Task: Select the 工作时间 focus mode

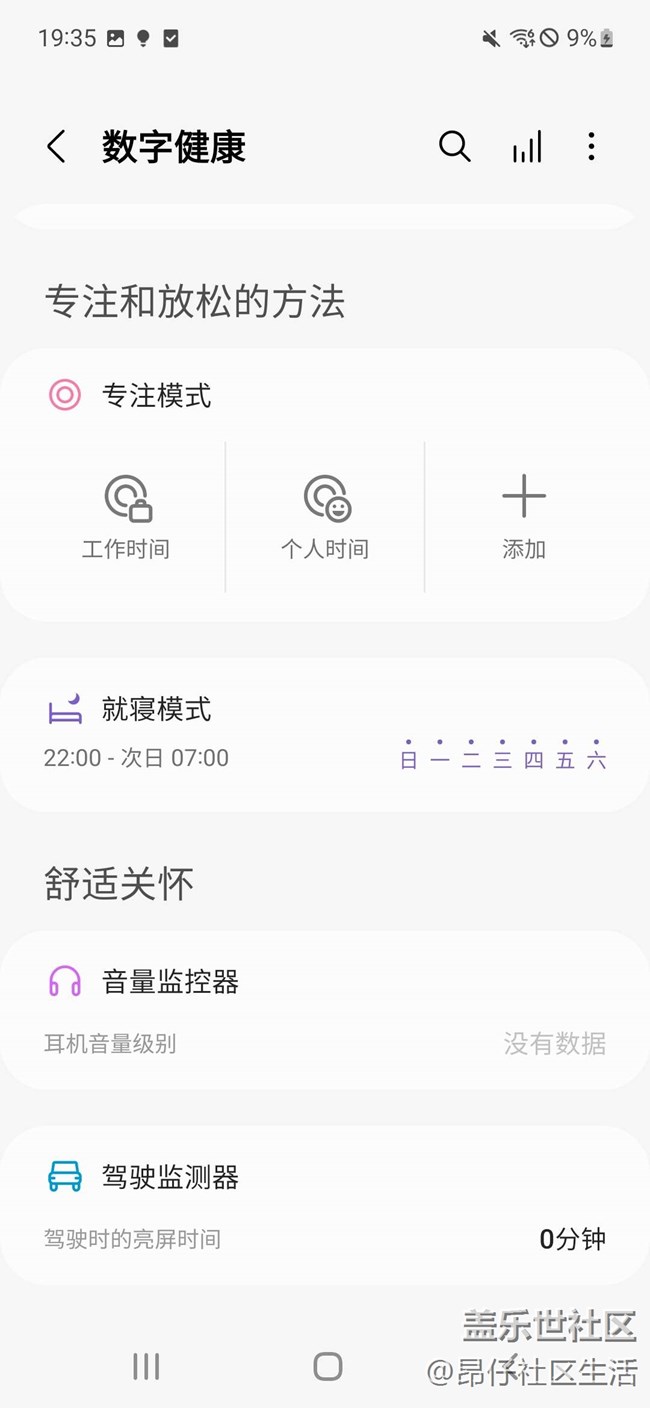Action: (x=126, y=517)
